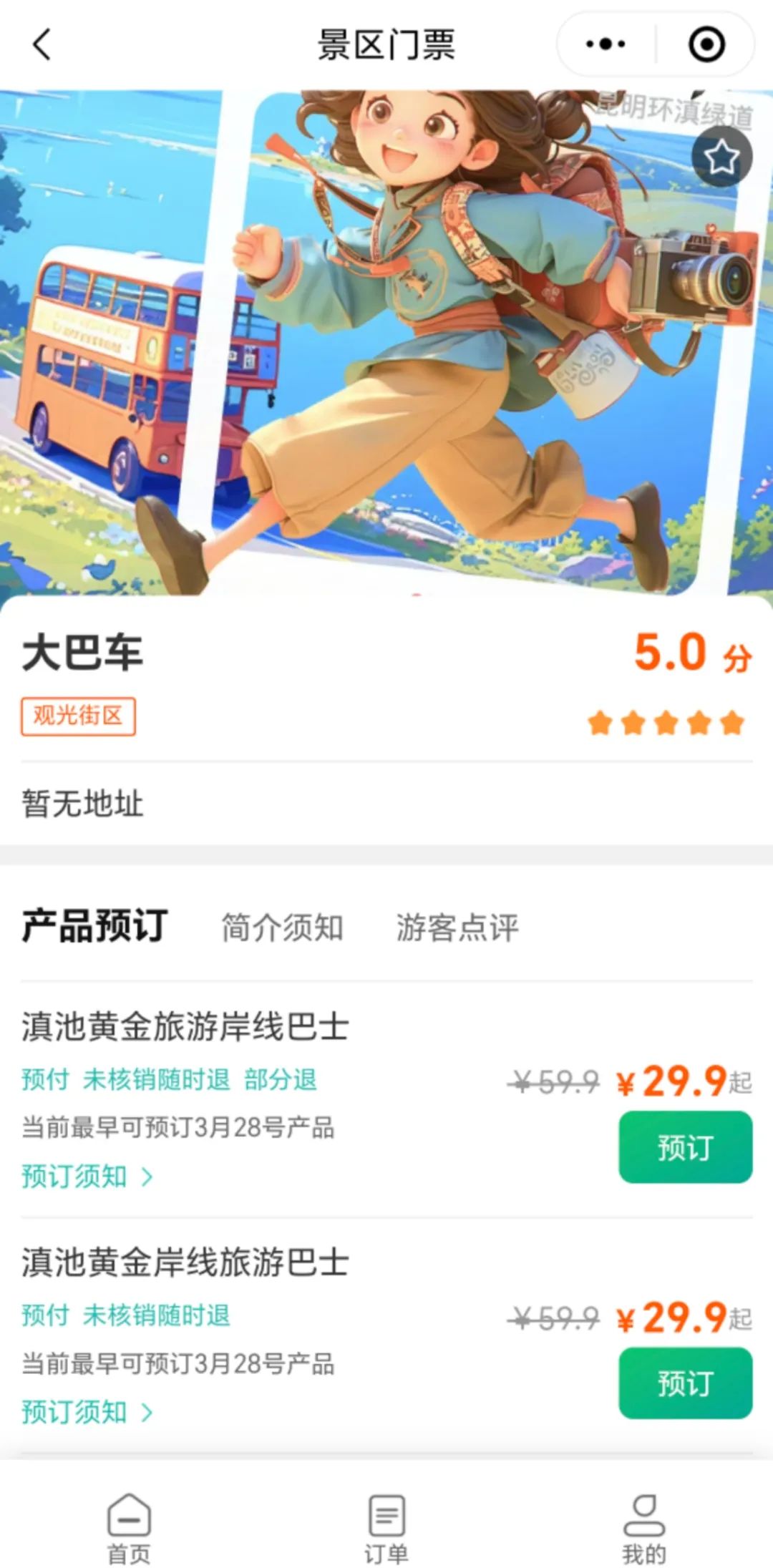Open the mini program more-options menu

pyautogui.click(x=606, y=44)
